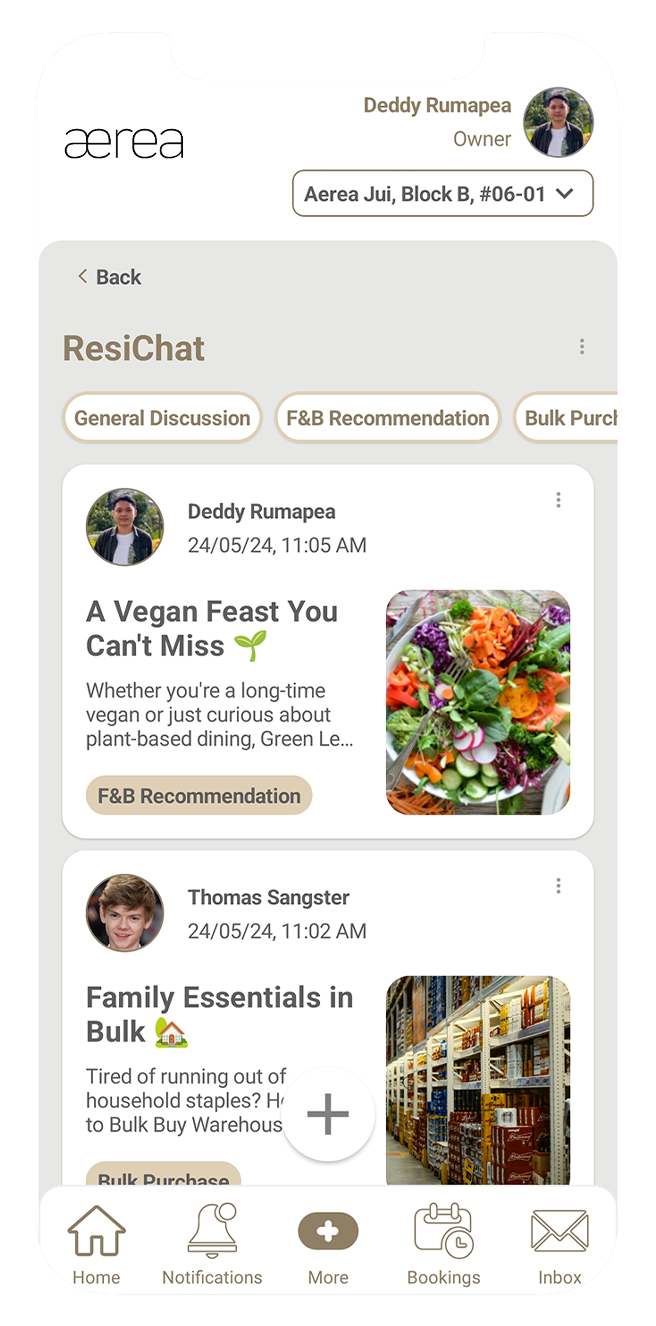Switch to the Home tab
This screenshot has height=1326, width=656.
96,1245
